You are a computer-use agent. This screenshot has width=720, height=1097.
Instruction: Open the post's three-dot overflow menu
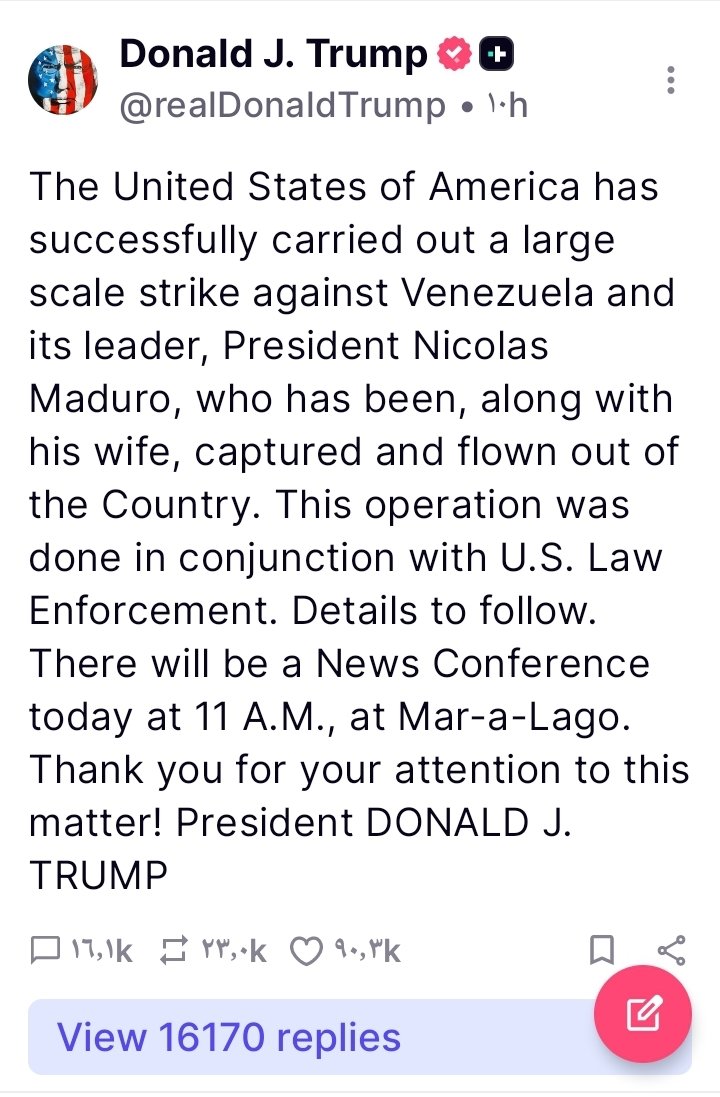(671, 81)
